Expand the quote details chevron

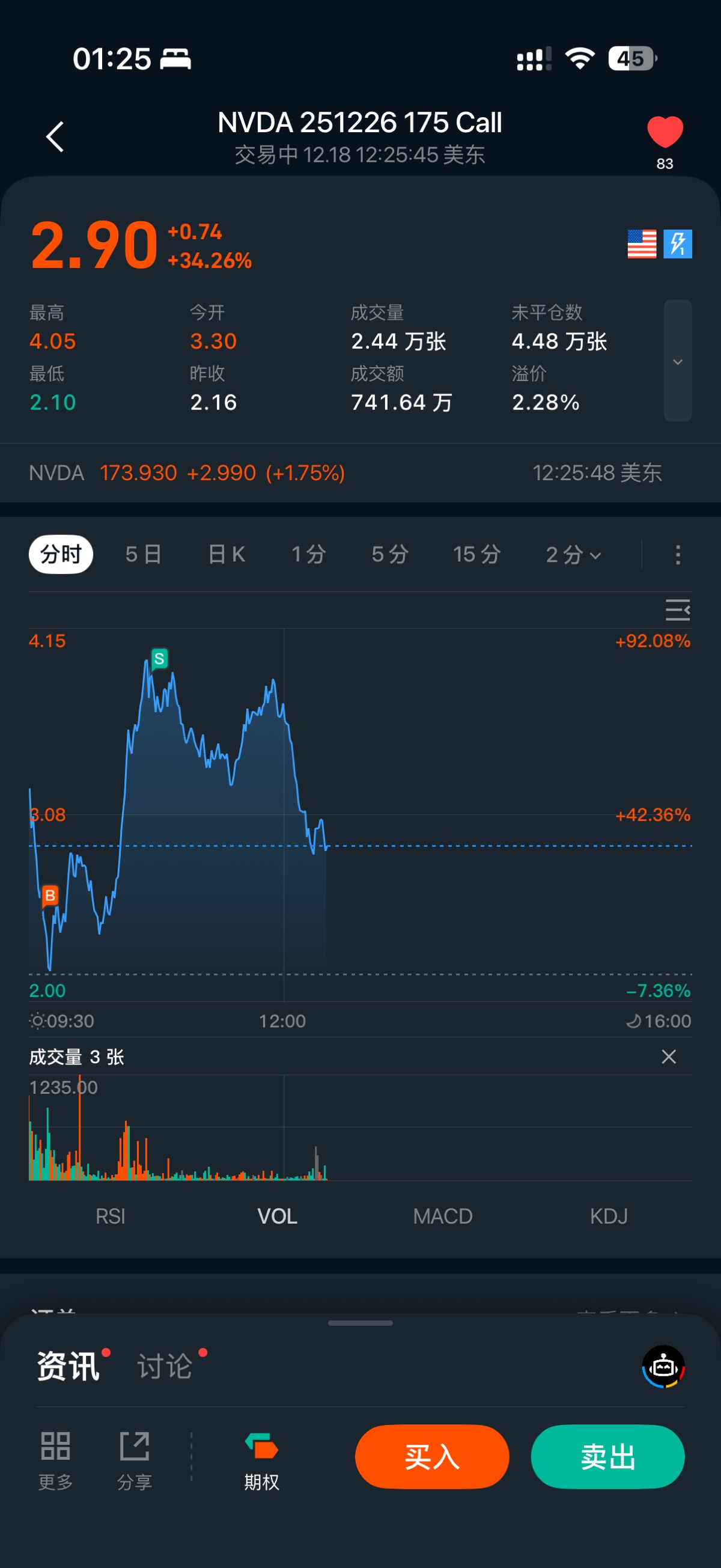677,361
